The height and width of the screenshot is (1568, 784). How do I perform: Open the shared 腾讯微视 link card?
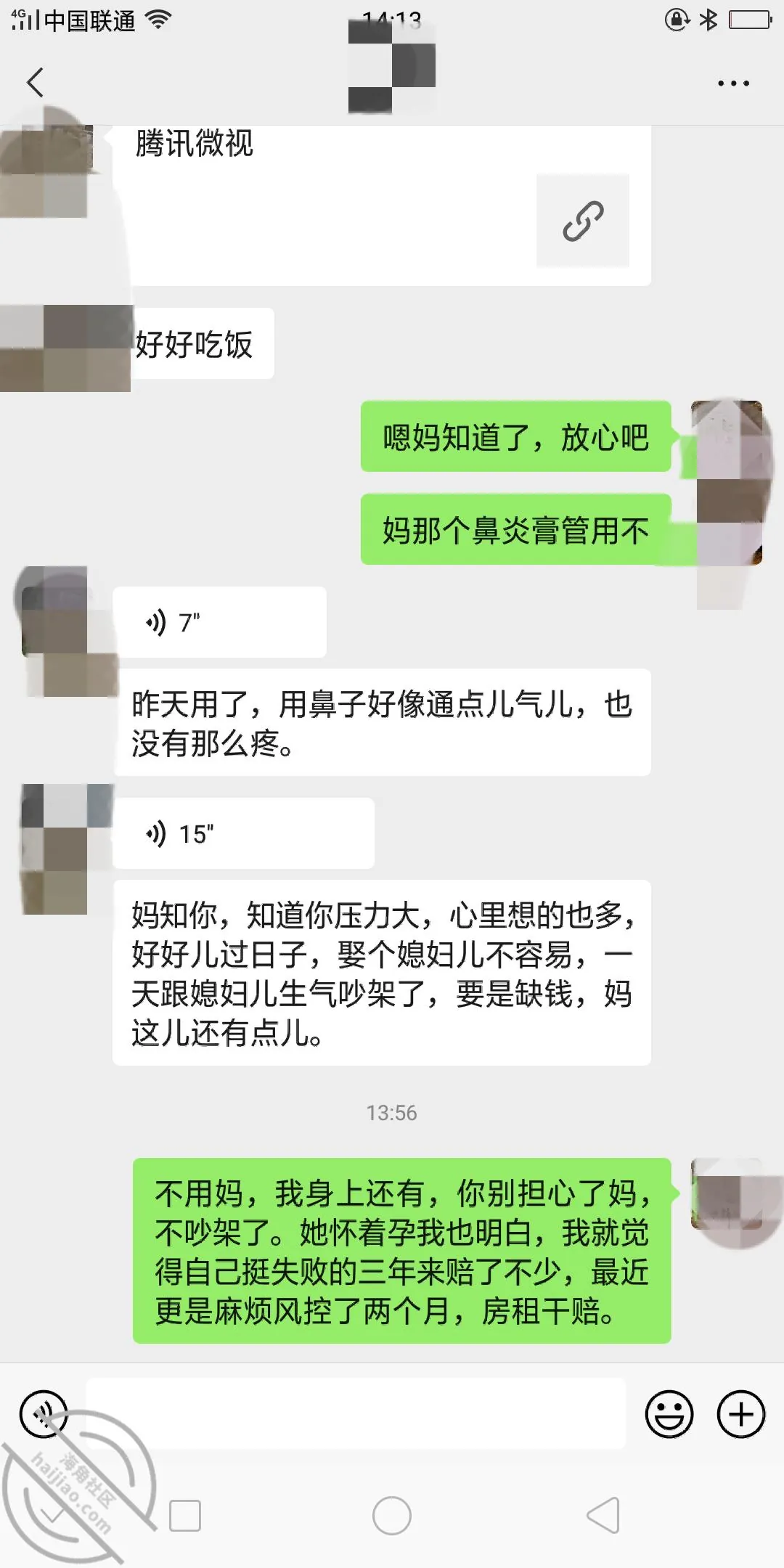382,205
